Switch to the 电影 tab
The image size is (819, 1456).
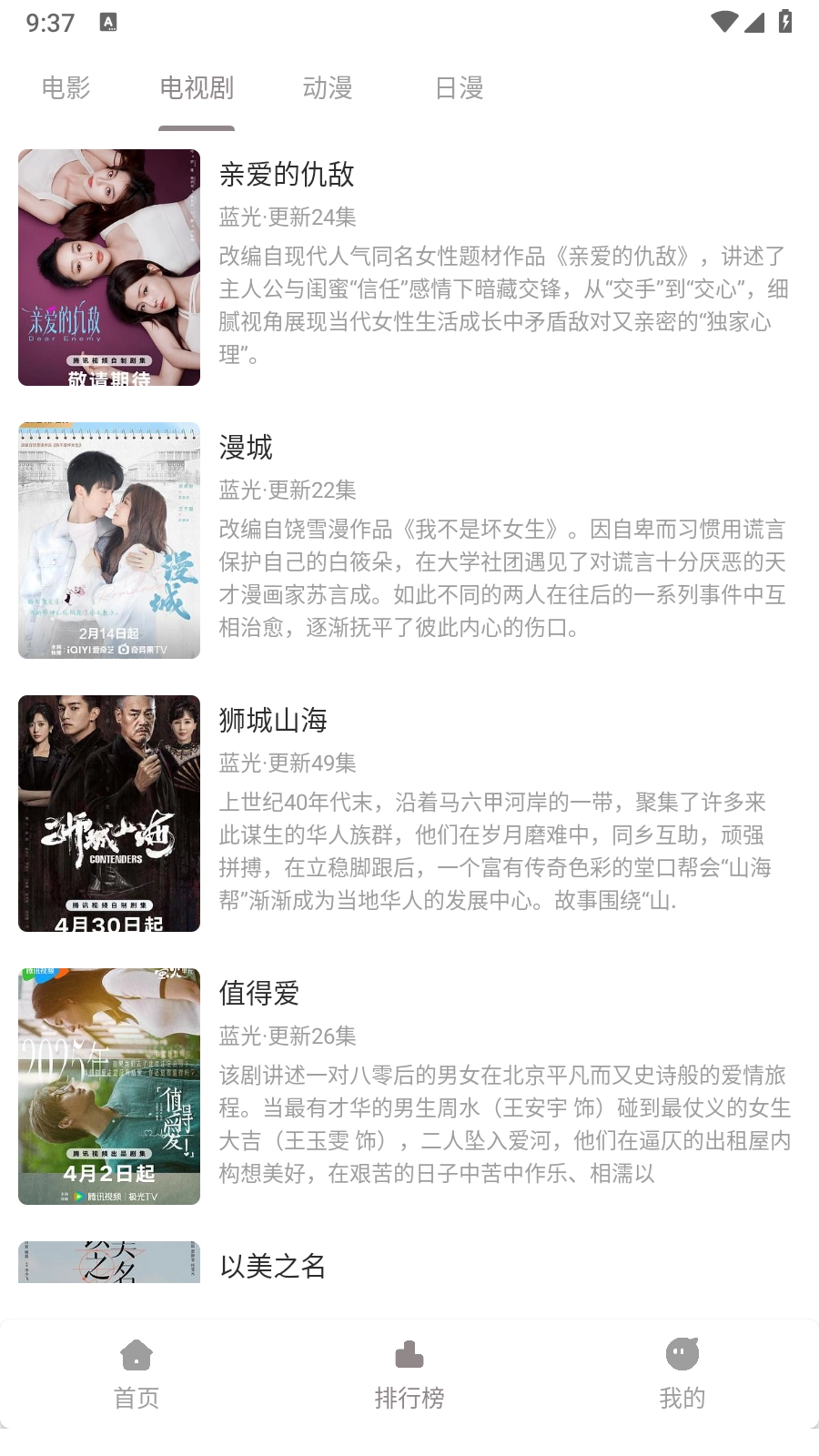66,88
